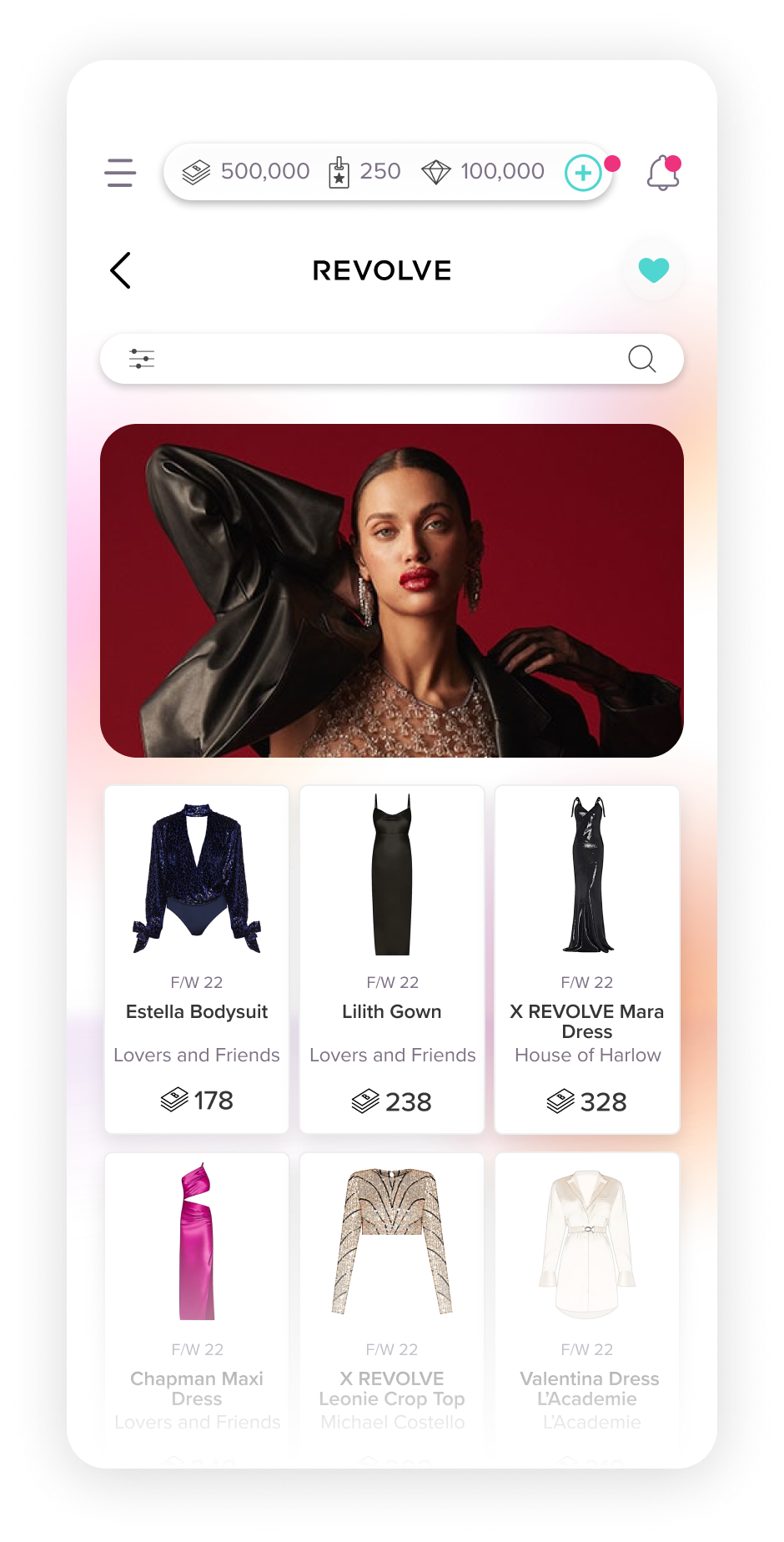The height and width of the screenshot is (1542, 784).
Task: Open the Estella Bodysuit card
Action: tap(197, 959)
